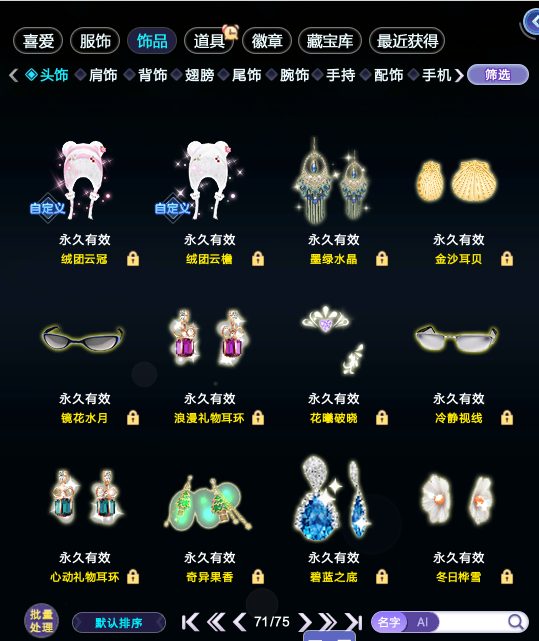This screenshot has height=641, width=539.
Task: Open 批量处理 batch processing
Action: [41, 621]
